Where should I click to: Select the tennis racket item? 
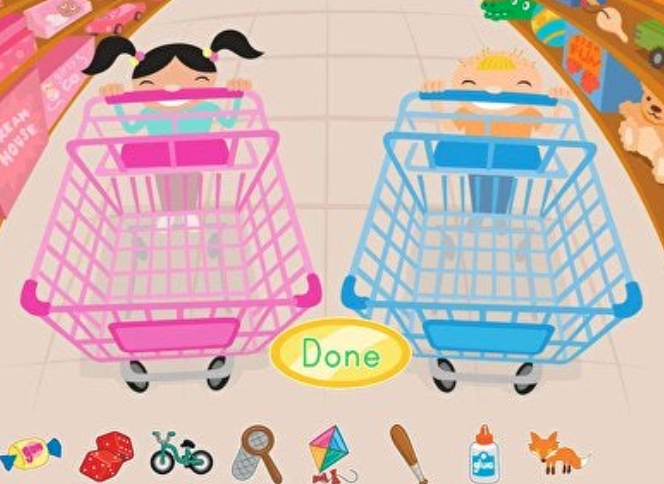(x=256, y=452)
